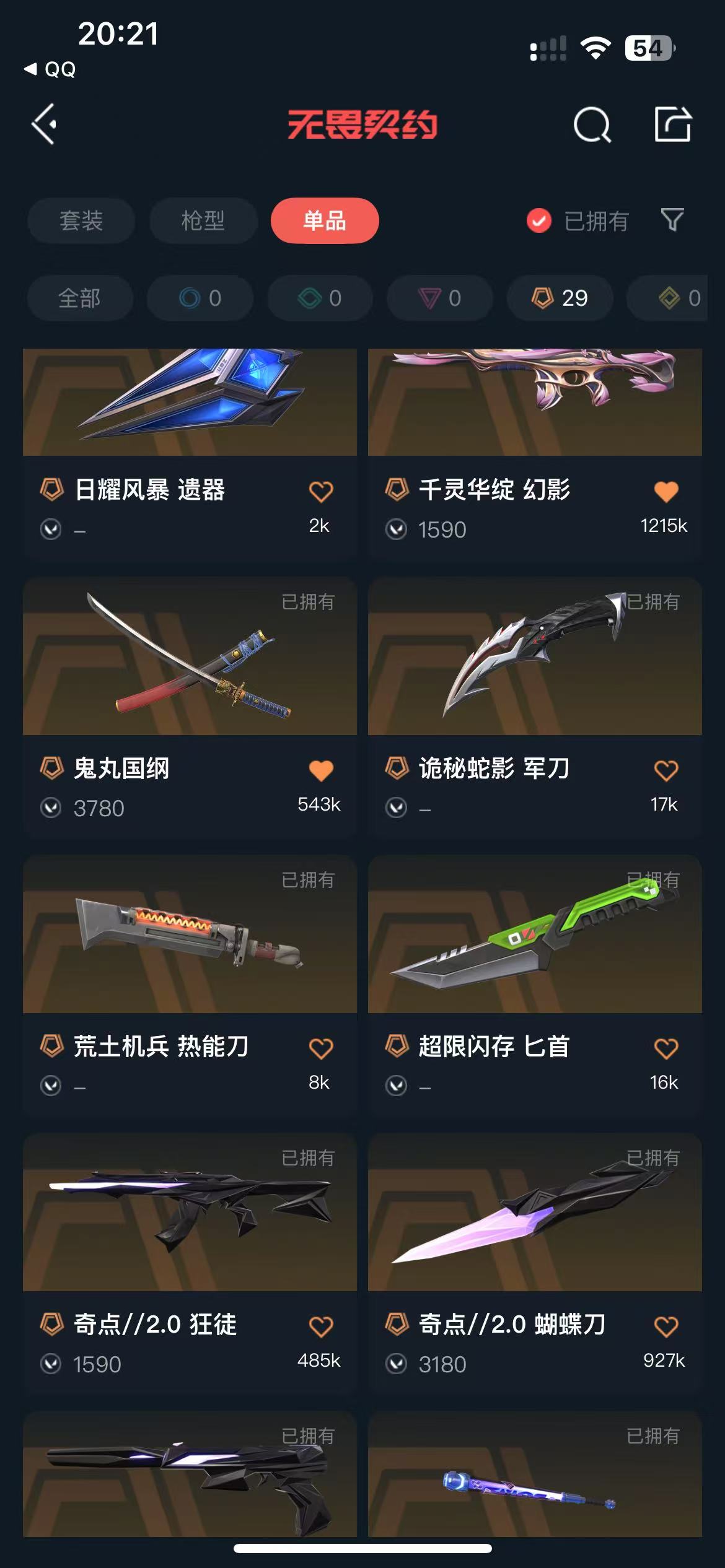Unlike the 千灵华绽 幻影 skin
The image size is (725, 1568).
click(x=666, y=492)
